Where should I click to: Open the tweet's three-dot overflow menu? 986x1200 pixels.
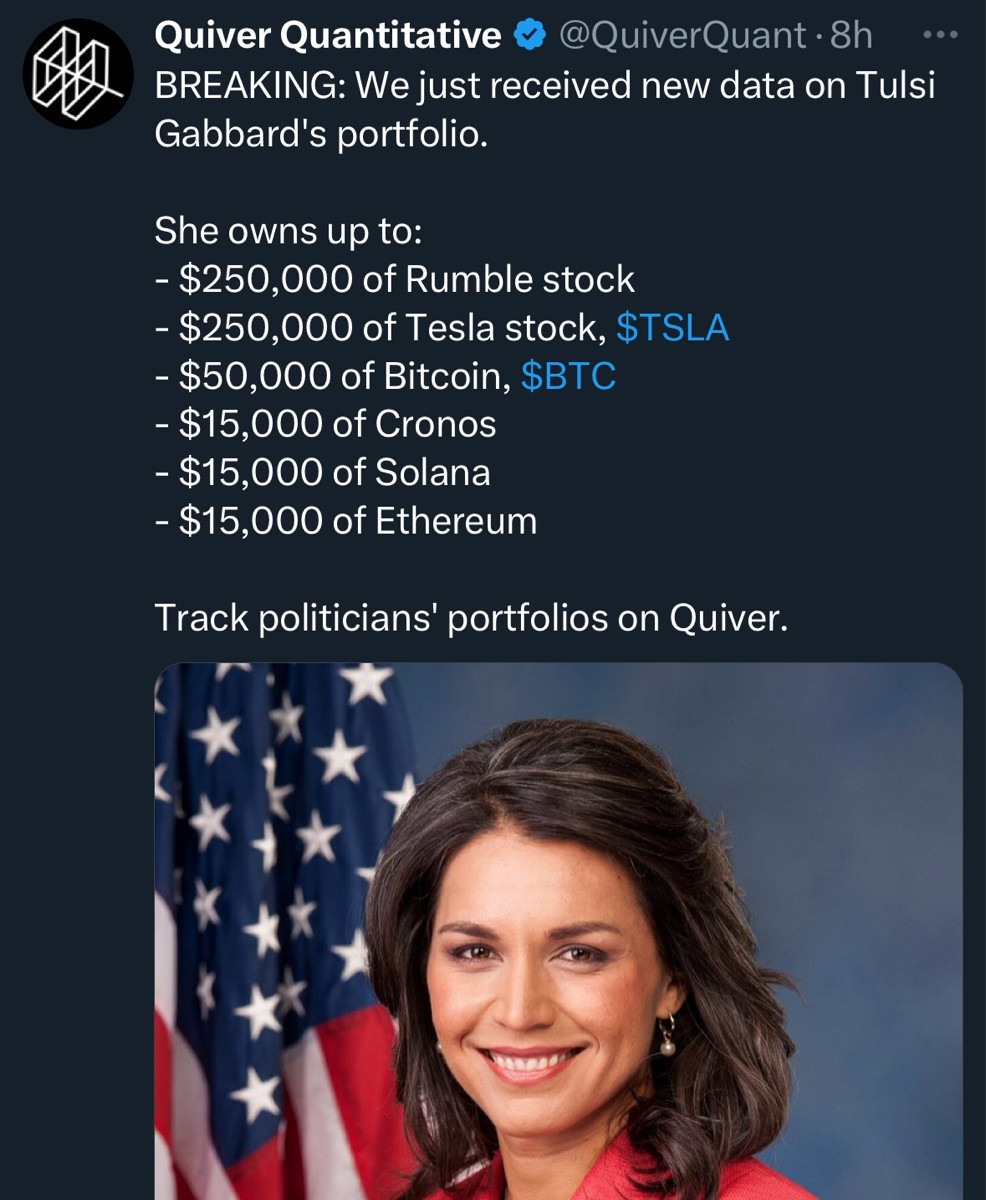[x=939, y=36]
